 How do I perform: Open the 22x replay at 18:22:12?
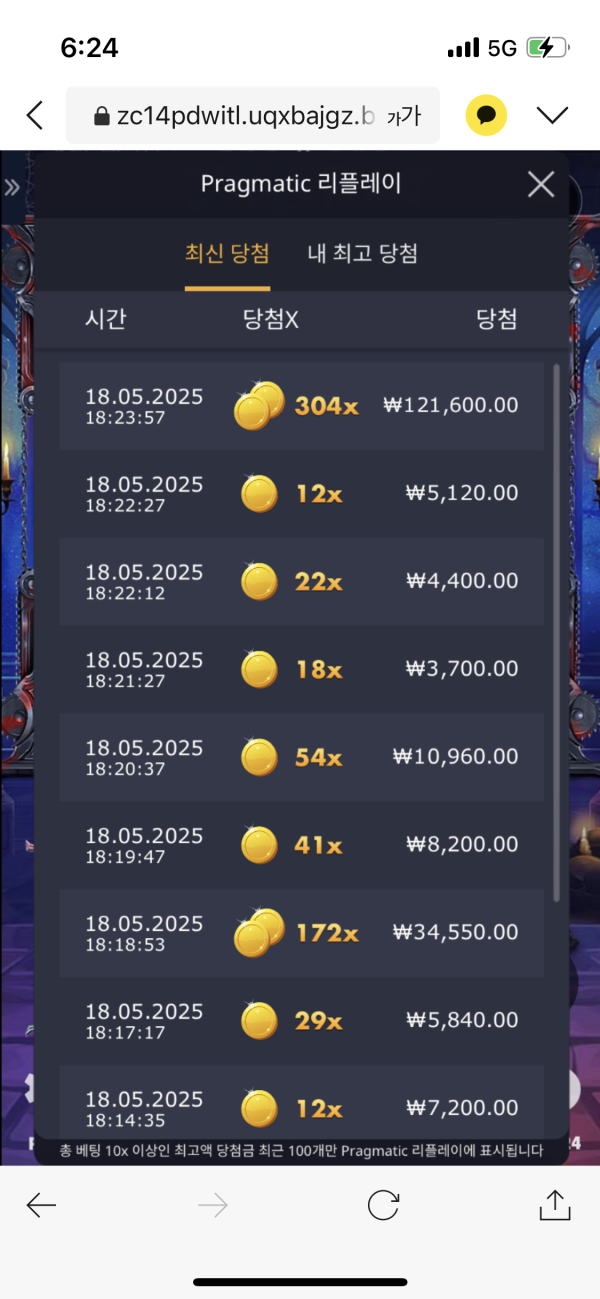tap(301, 582)
